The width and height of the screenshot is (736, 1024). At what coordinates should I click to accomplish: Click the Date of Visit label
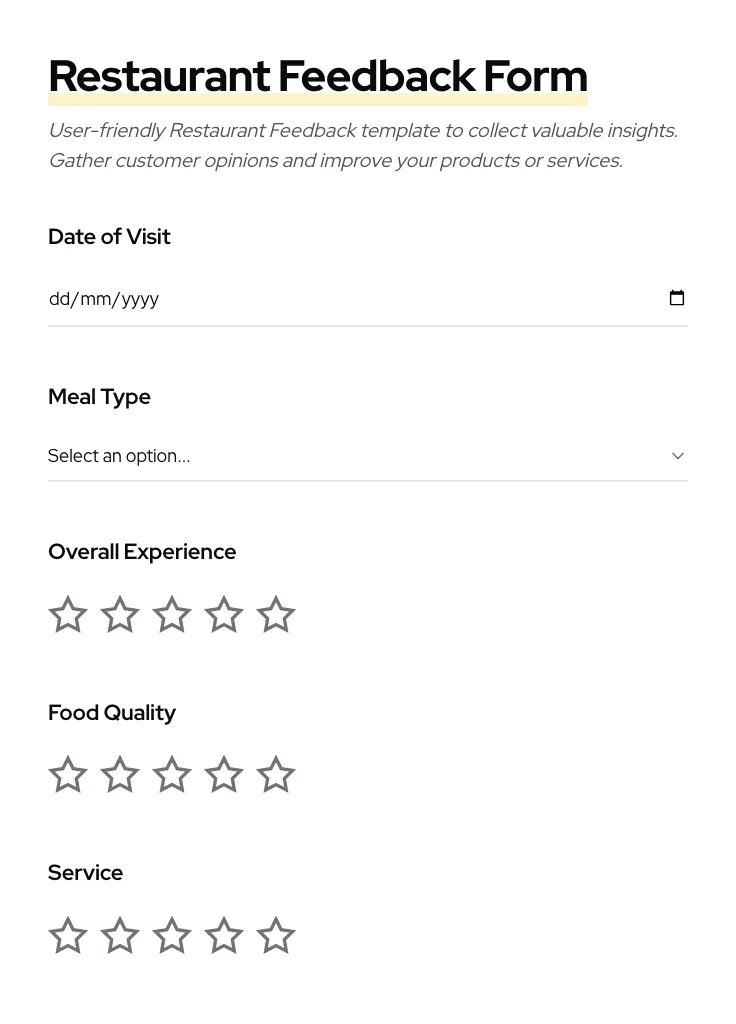[x=109, y=236]
